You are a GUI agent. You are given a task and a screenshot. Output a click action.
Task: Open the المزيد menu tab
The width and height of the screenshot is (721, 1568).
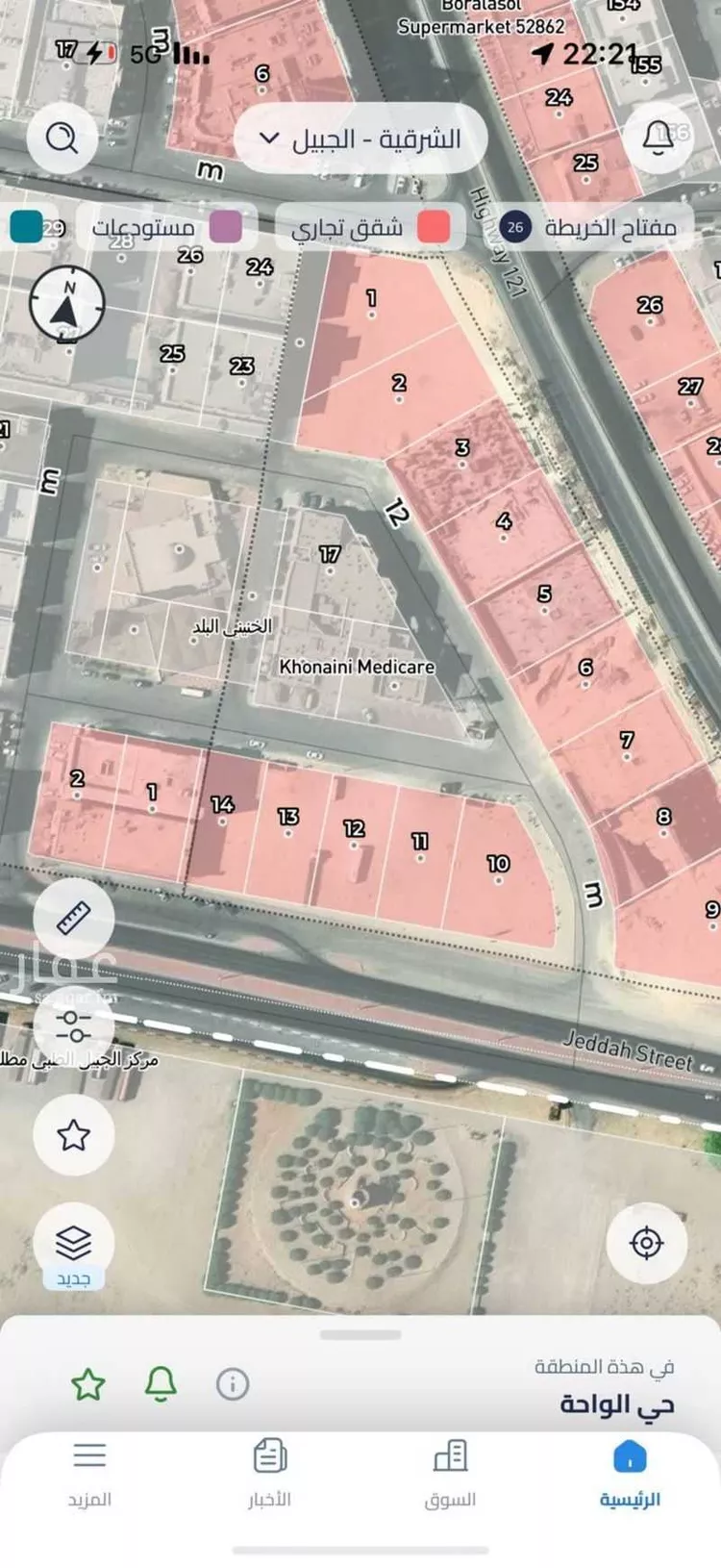89,1473
